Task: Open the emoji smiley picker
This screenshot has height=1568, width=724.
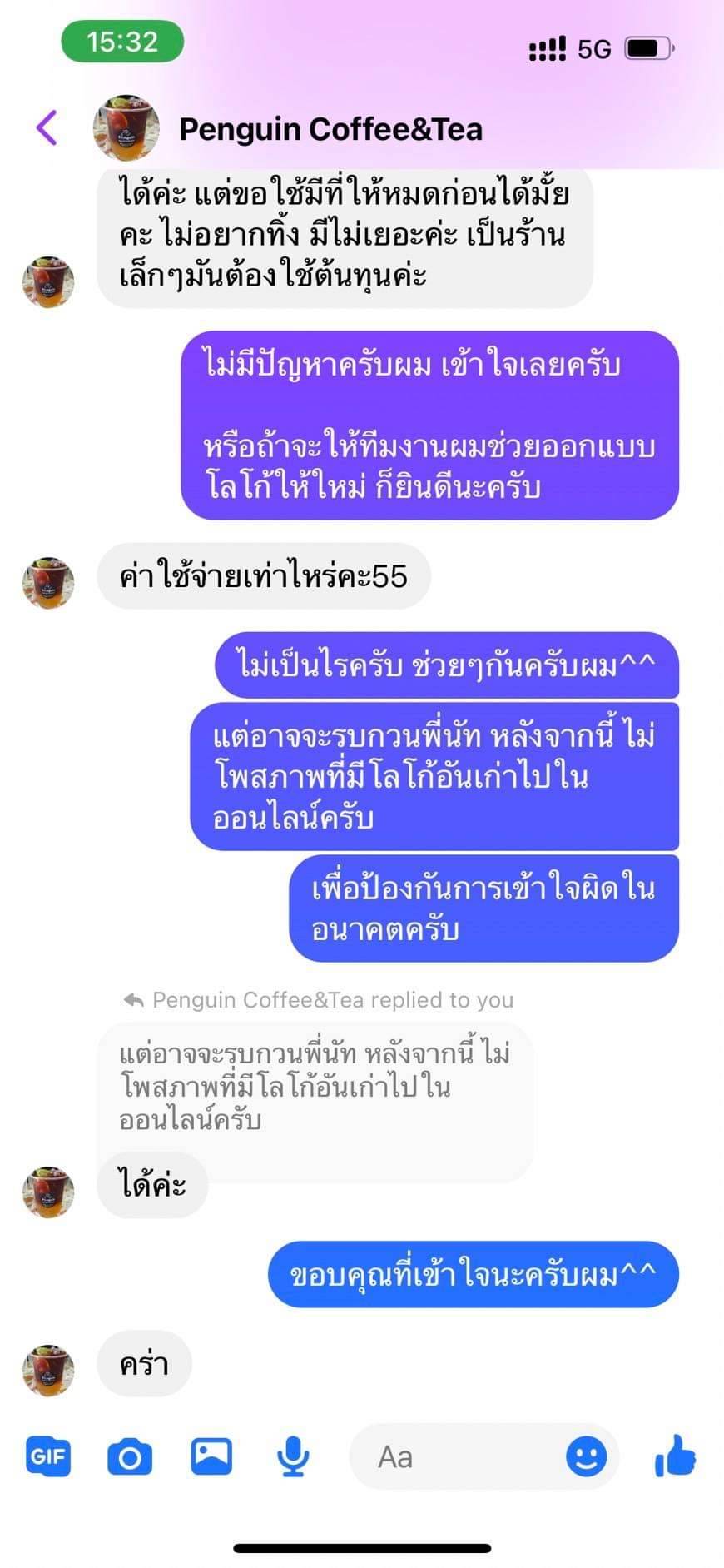Action: (x=586, y=1456)
